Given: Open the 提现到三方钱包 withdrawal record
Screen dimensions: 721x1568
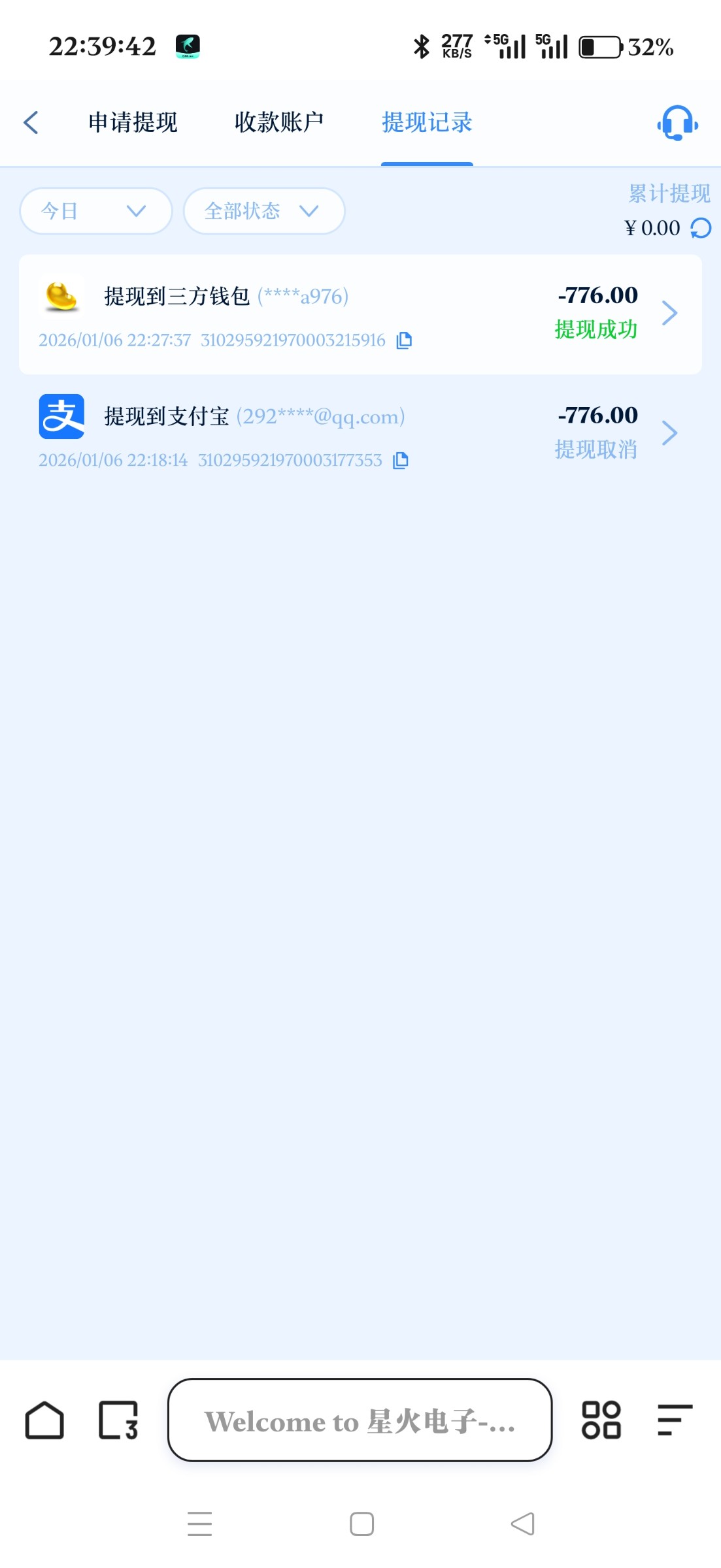Looking at the screenshot, I should click(x=360, y=314).
